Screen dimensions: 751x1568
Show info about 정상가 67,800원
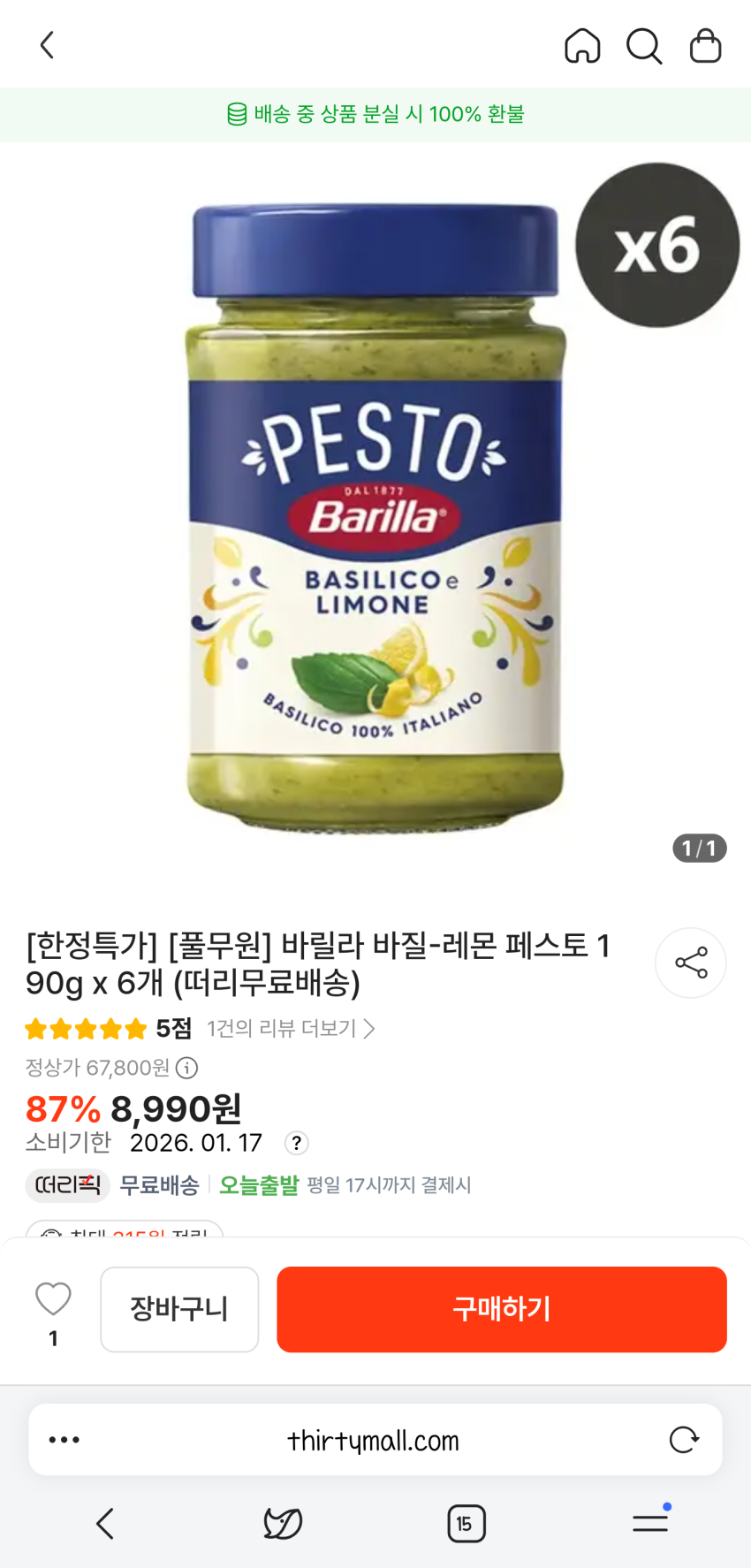[186, 1068]
